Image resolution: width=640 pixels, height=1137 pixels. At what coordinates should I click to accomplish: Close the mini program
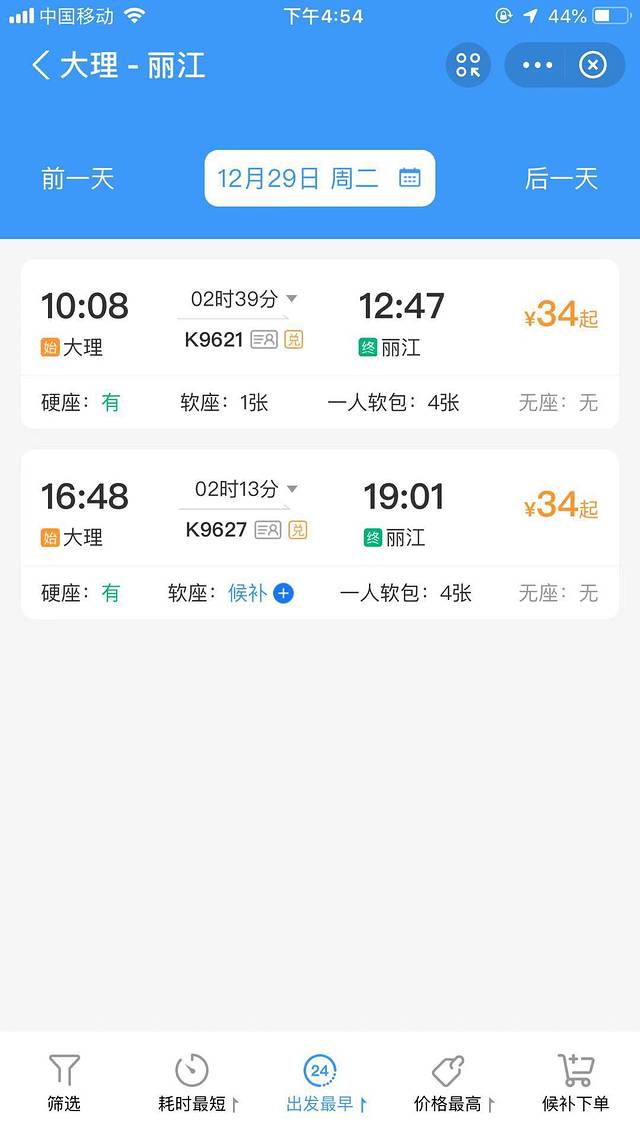click(593, 65)
